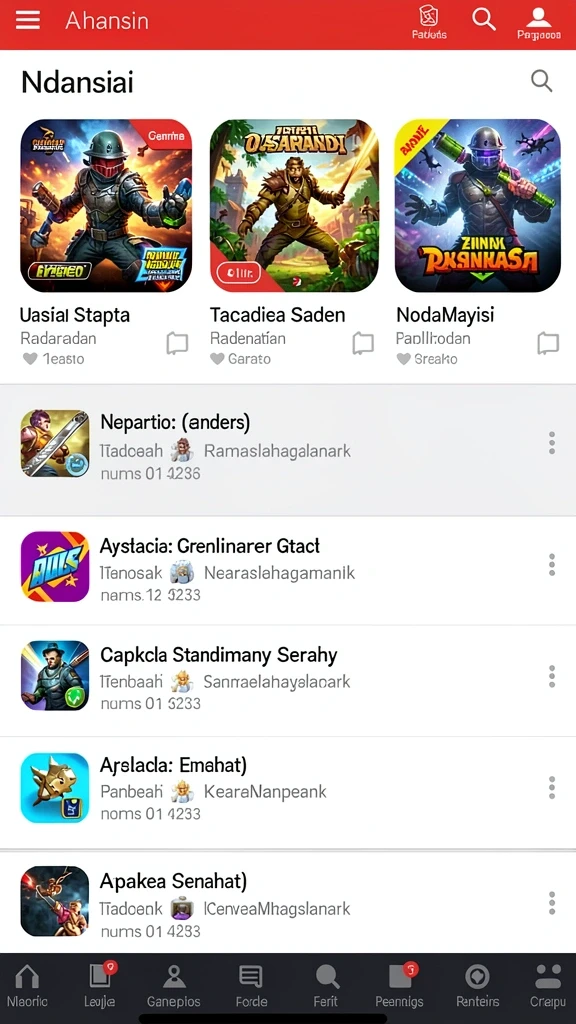This screenshot has width=576, height=1024.
Task: Open more options for Capkcla Standimany Serahy
Action: pos(552,677)
